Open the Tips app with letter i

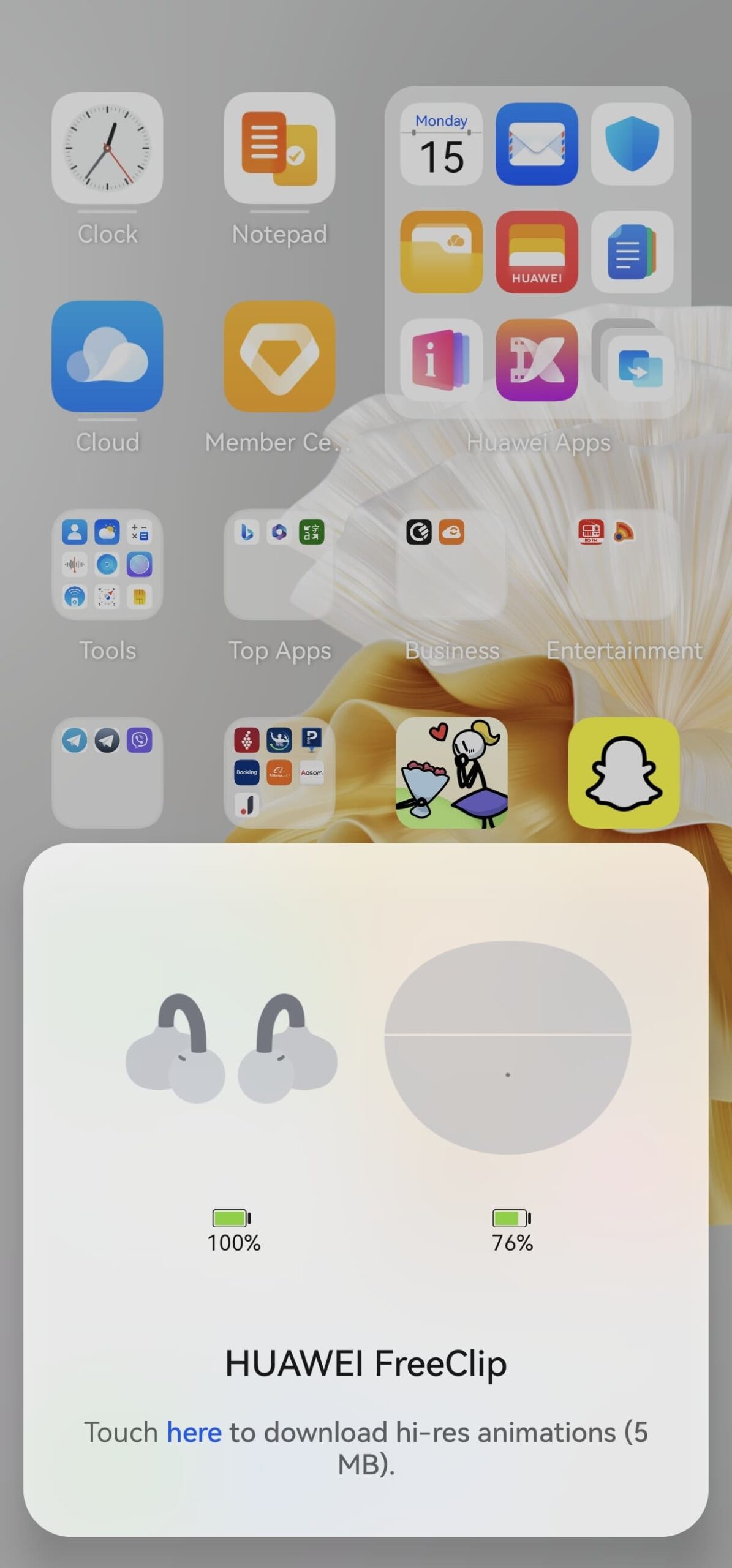(x=441, y=360)
